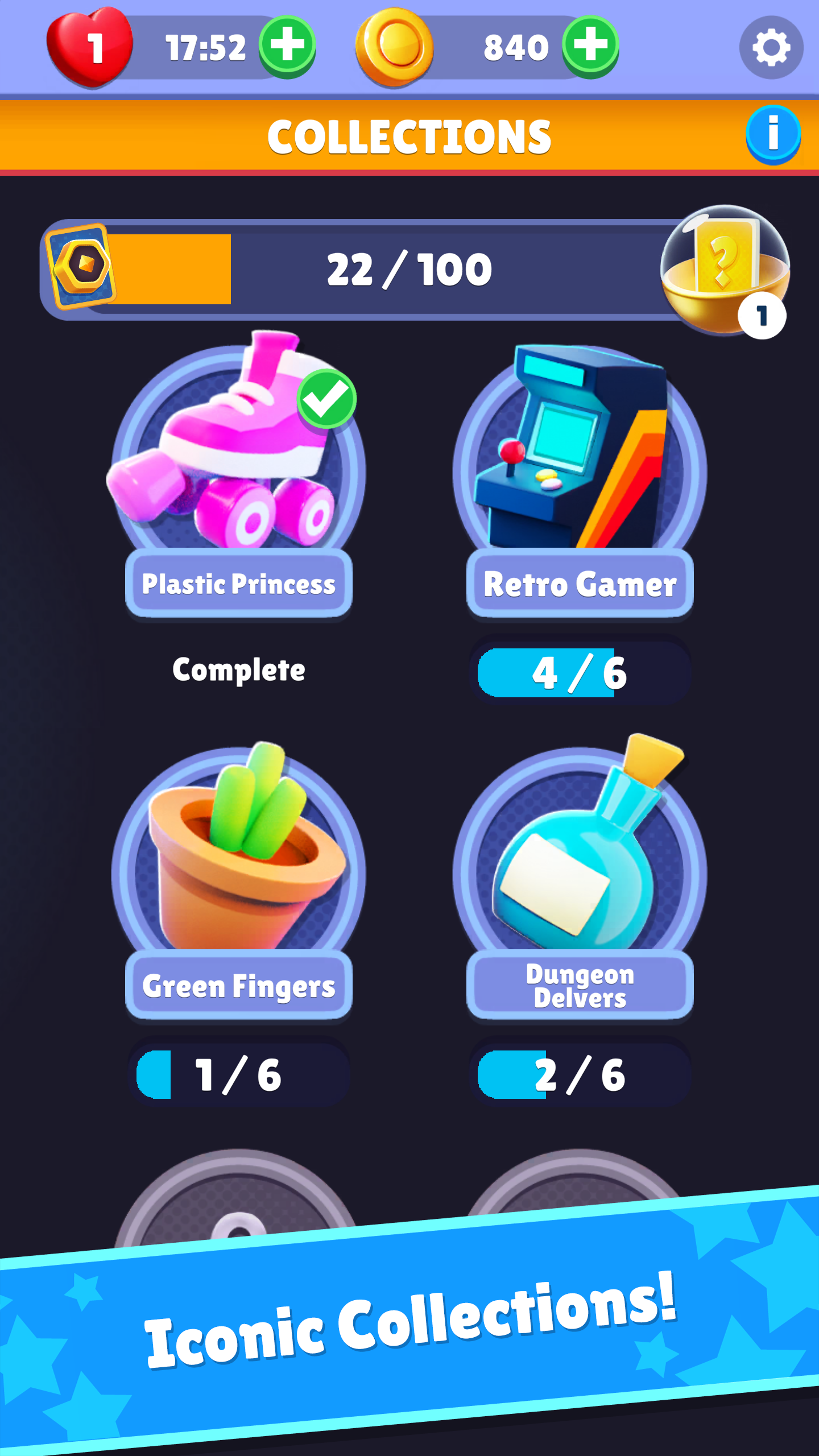Open the Dungeon Delvers collection
Image resolution: width=819 pixels, height=1456 pixels.
click(x=580, y=870)
